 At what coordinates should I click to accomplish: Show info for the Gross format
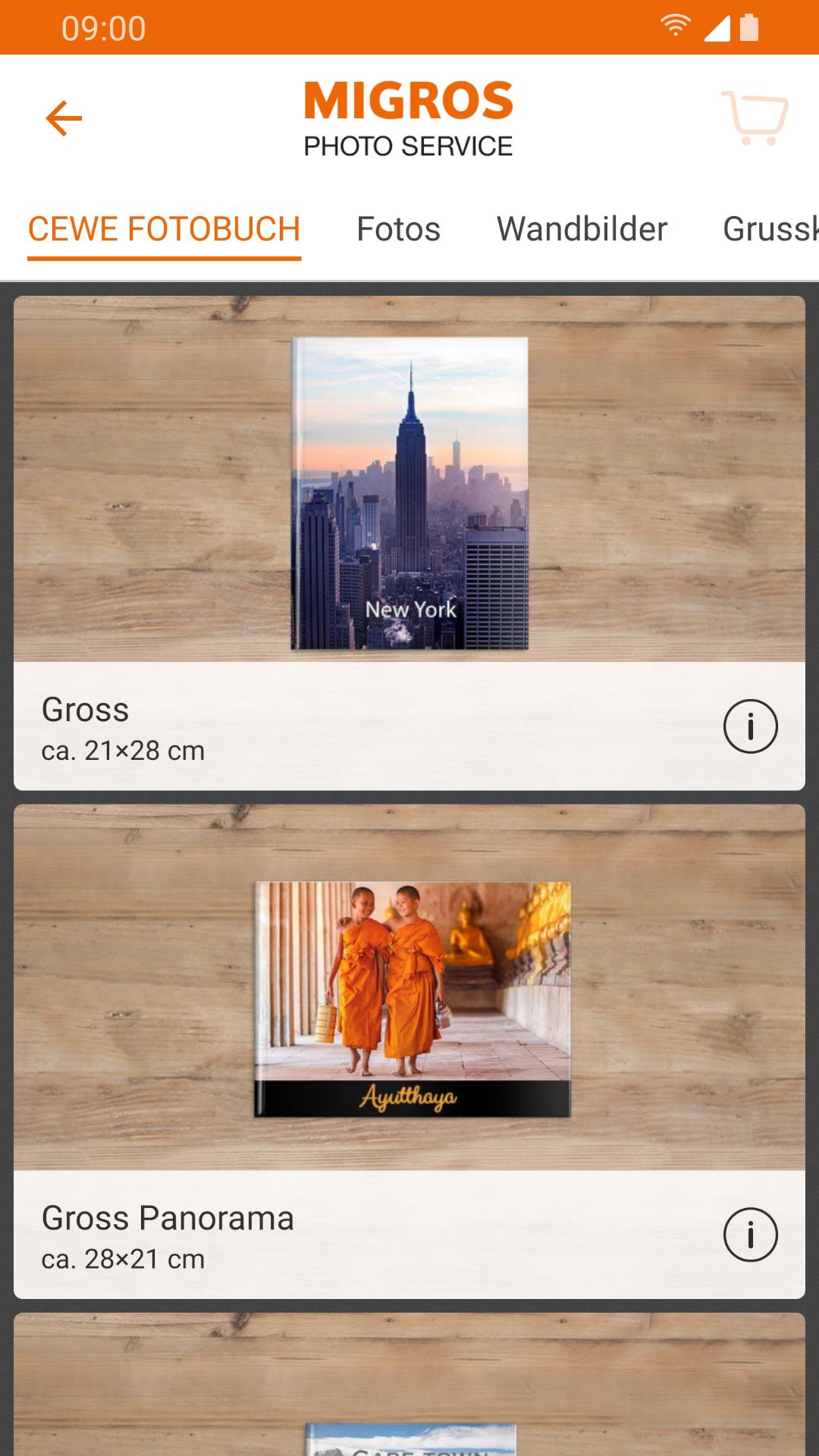coord(750,726)
